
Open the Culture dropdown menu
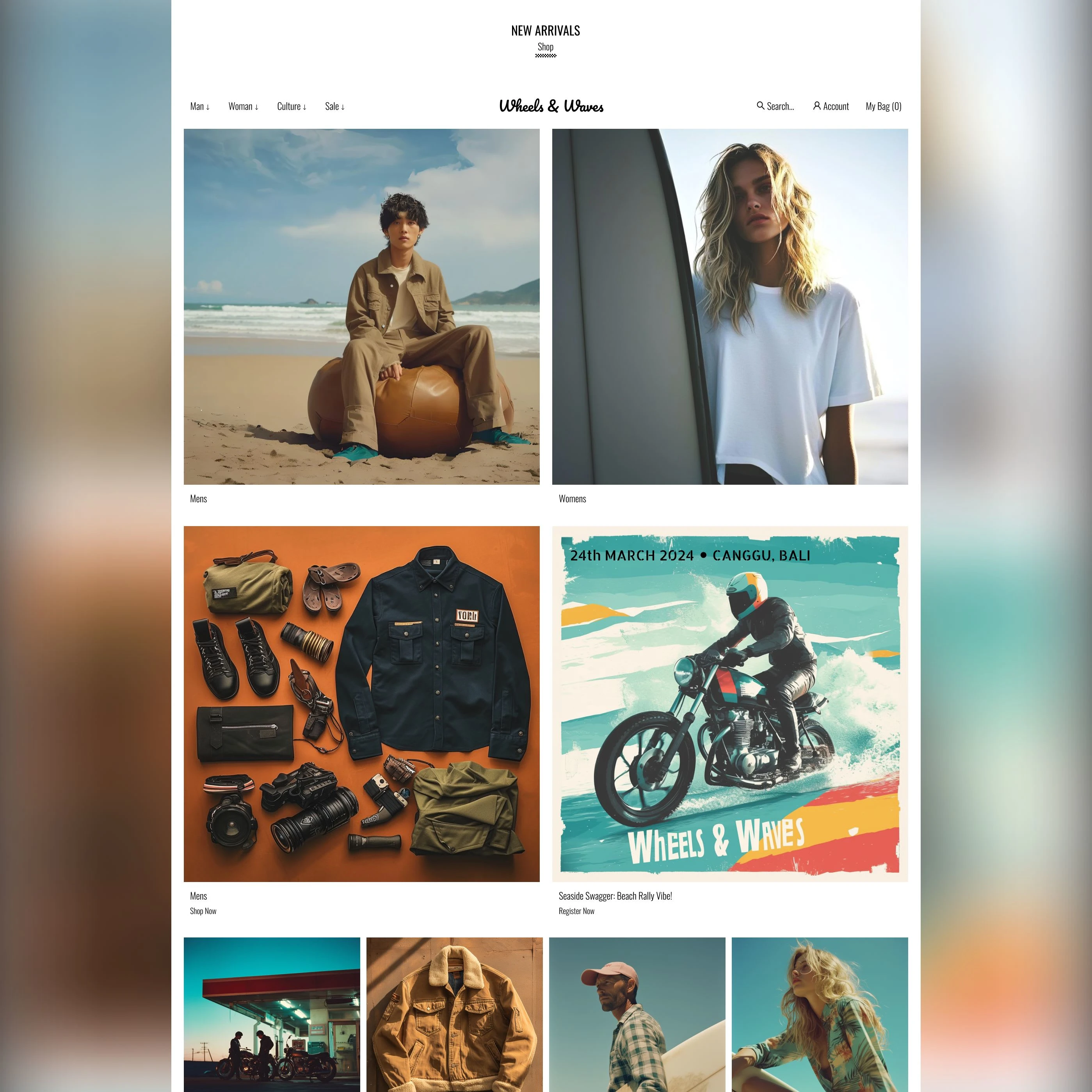291,106
